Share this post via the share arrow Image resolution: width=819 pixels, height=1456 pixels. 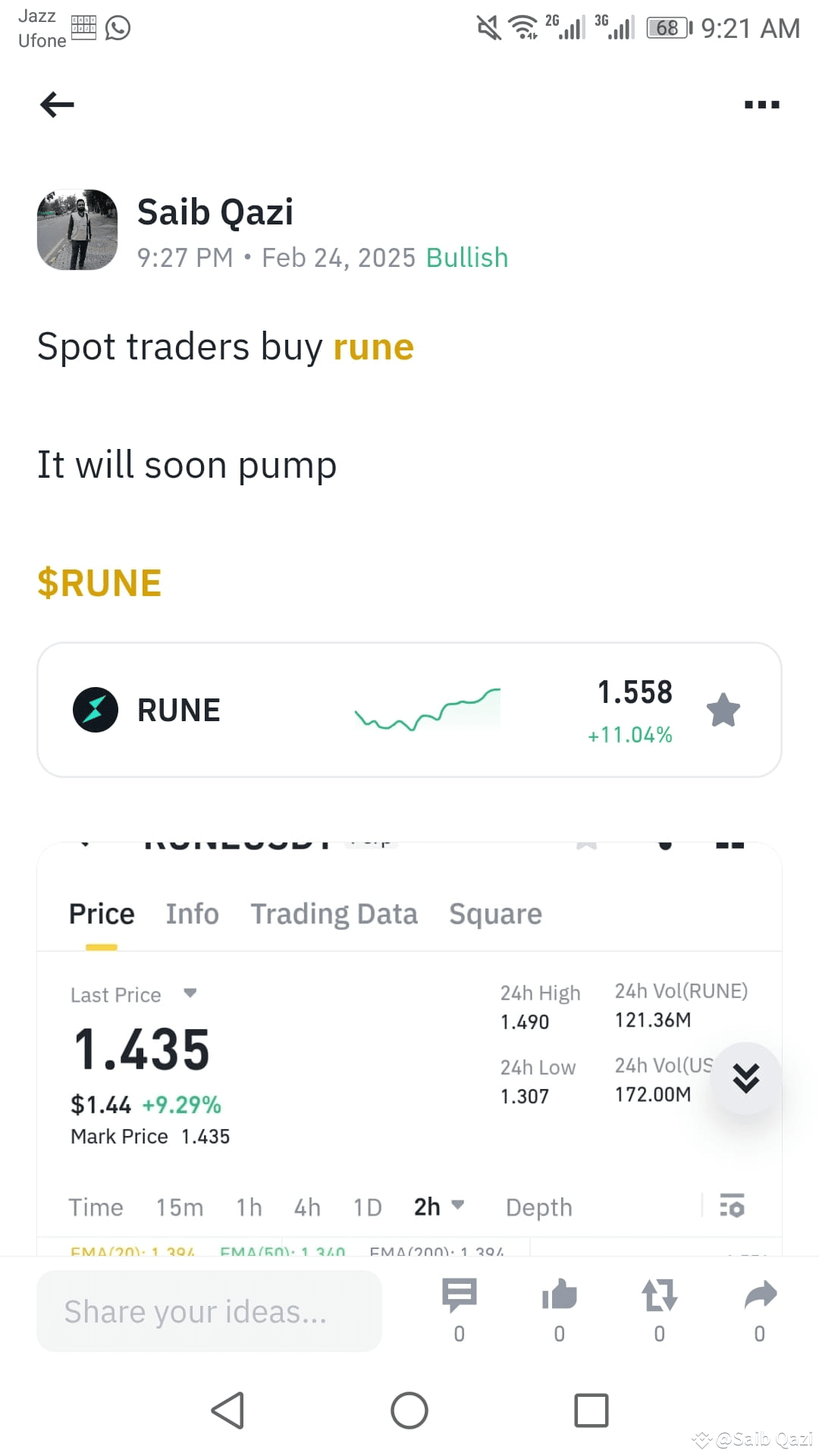pos(761,1297)
